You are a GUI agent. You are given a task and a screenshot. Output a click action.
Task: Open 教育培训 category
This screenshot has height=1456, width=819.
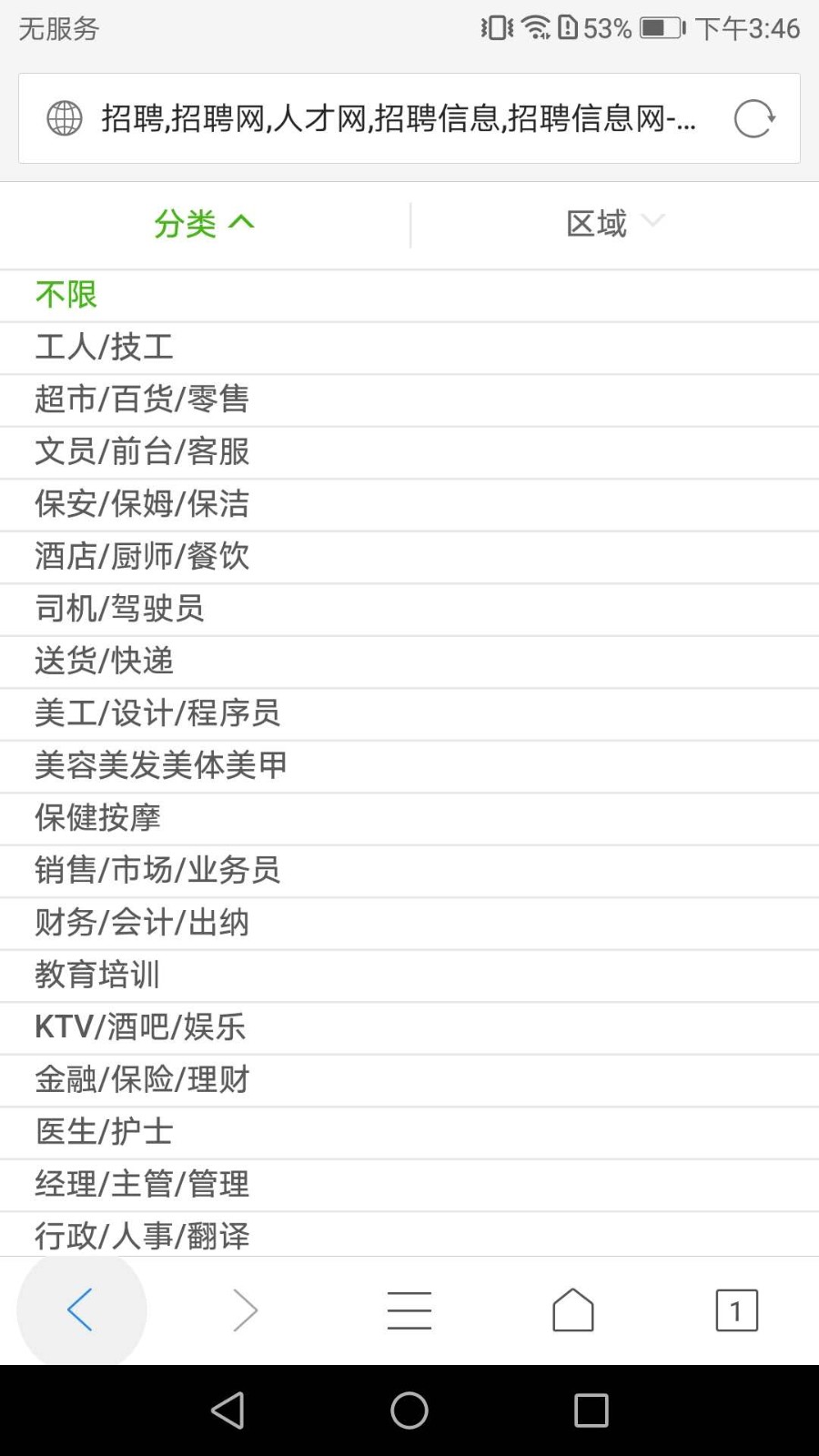point(409,976)
